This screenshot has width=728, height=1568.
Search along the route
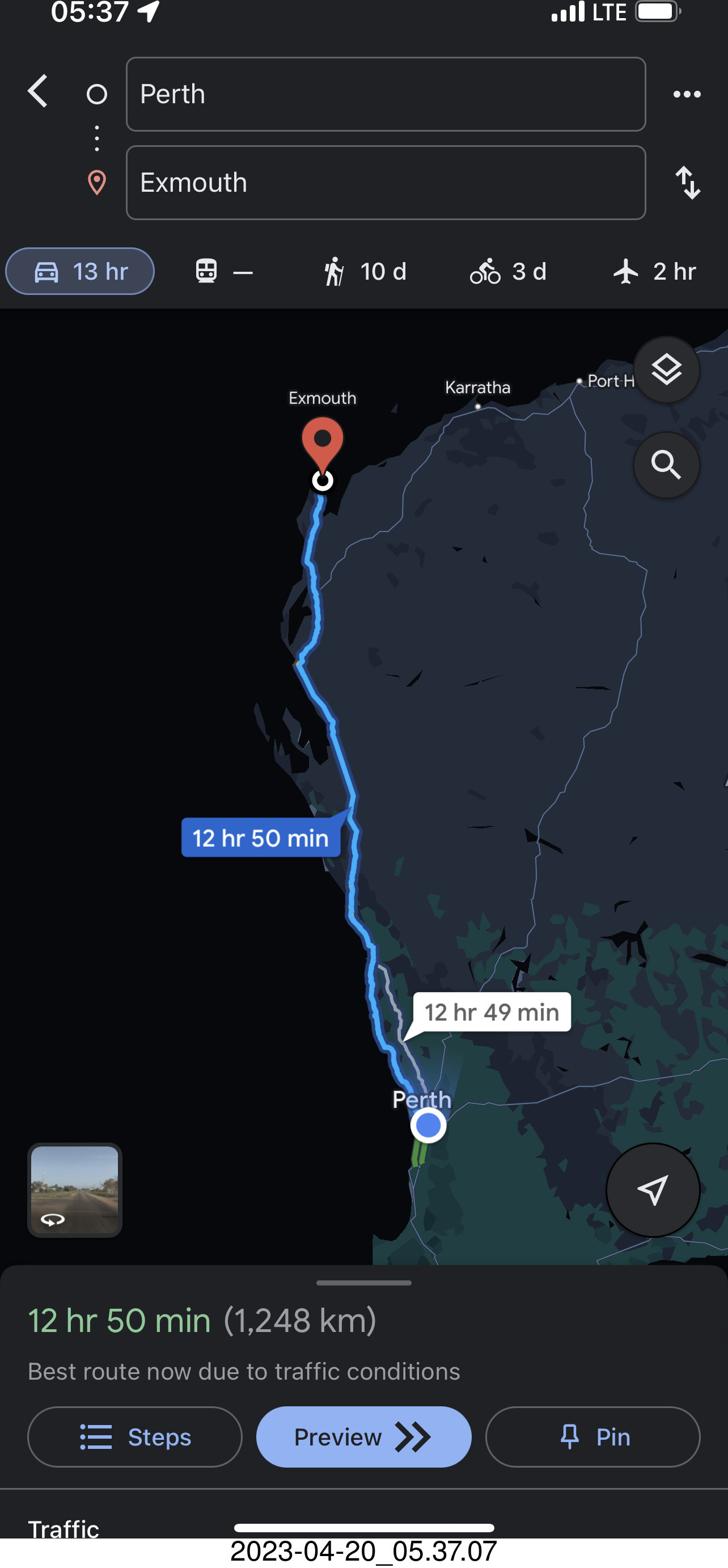pyautogui.click(x=666, y=466)
